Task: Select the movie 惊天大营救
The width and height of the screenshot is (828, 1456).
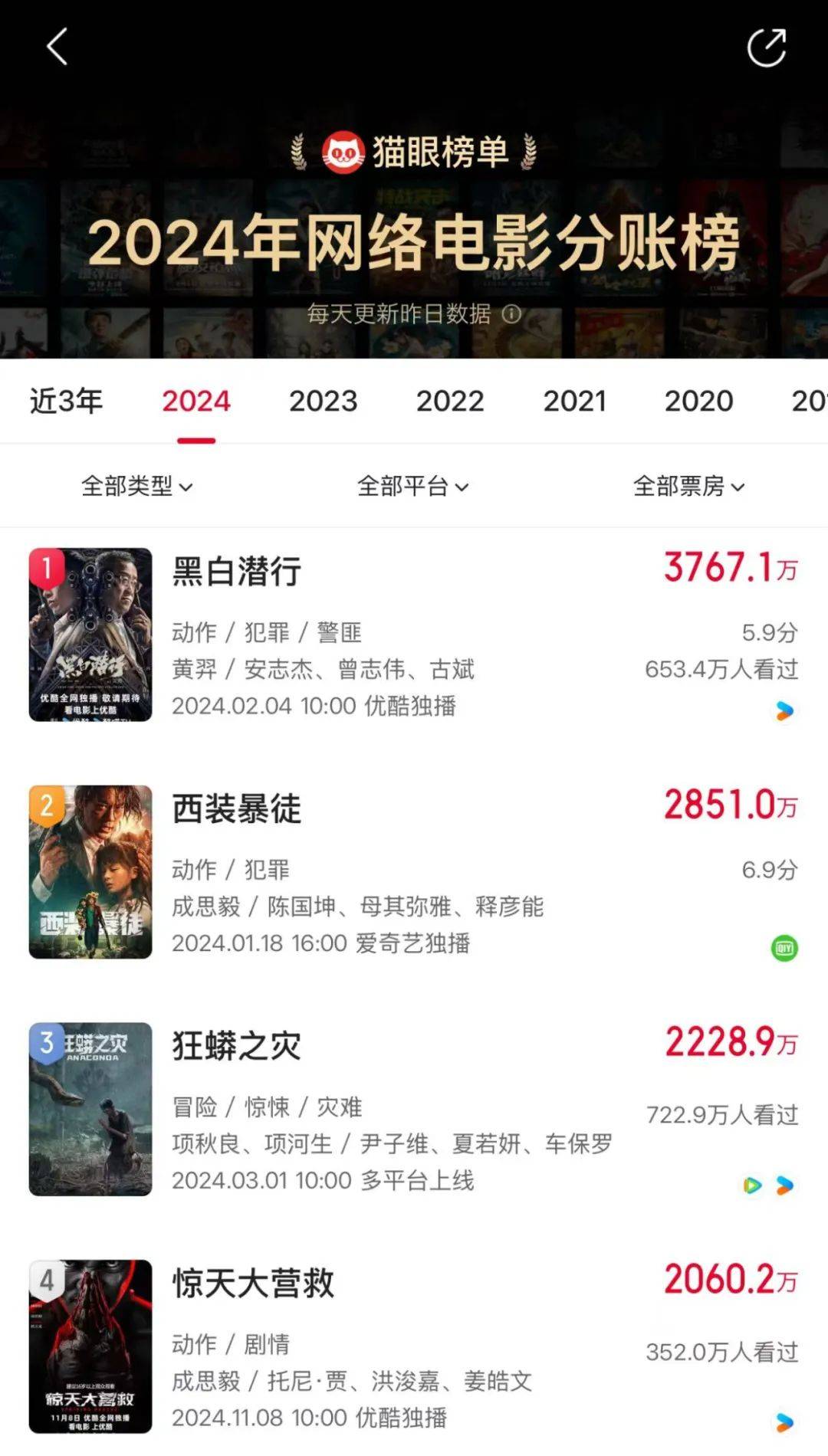Action: pos(253,1284)
